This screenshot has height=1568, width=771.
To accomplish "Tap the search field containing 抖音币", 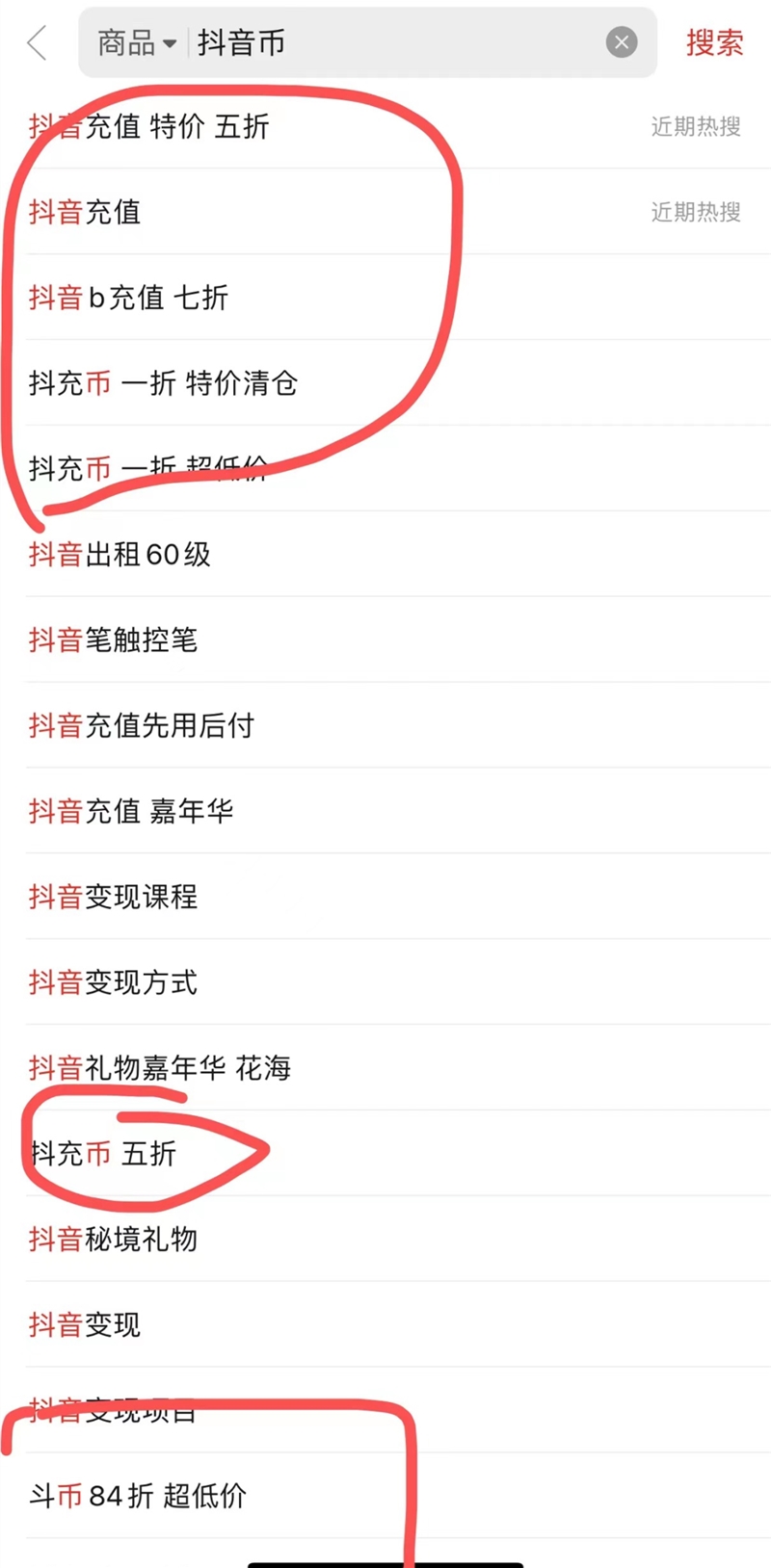I will click(385, 43).
